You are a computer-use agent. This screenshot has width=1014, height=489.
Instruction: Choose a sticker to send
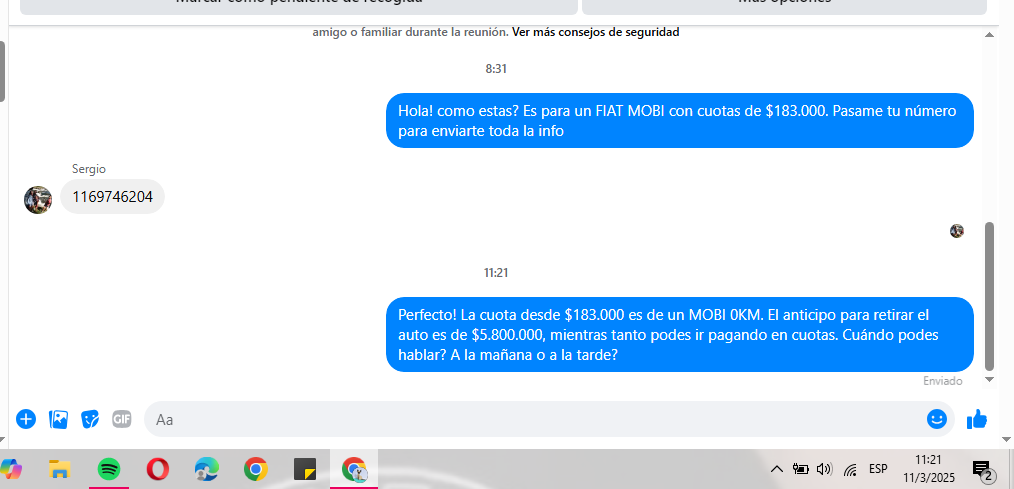click(90, 419)
